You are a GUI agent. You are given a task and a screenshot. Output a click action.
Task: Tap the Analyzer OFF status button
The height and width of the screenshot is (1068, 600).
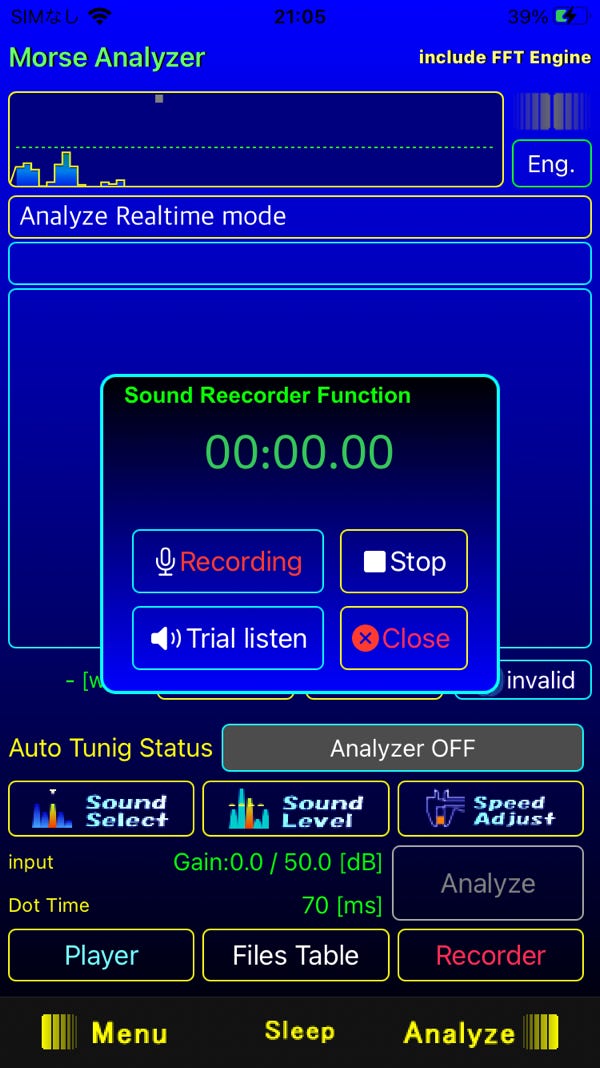[402, 748]
